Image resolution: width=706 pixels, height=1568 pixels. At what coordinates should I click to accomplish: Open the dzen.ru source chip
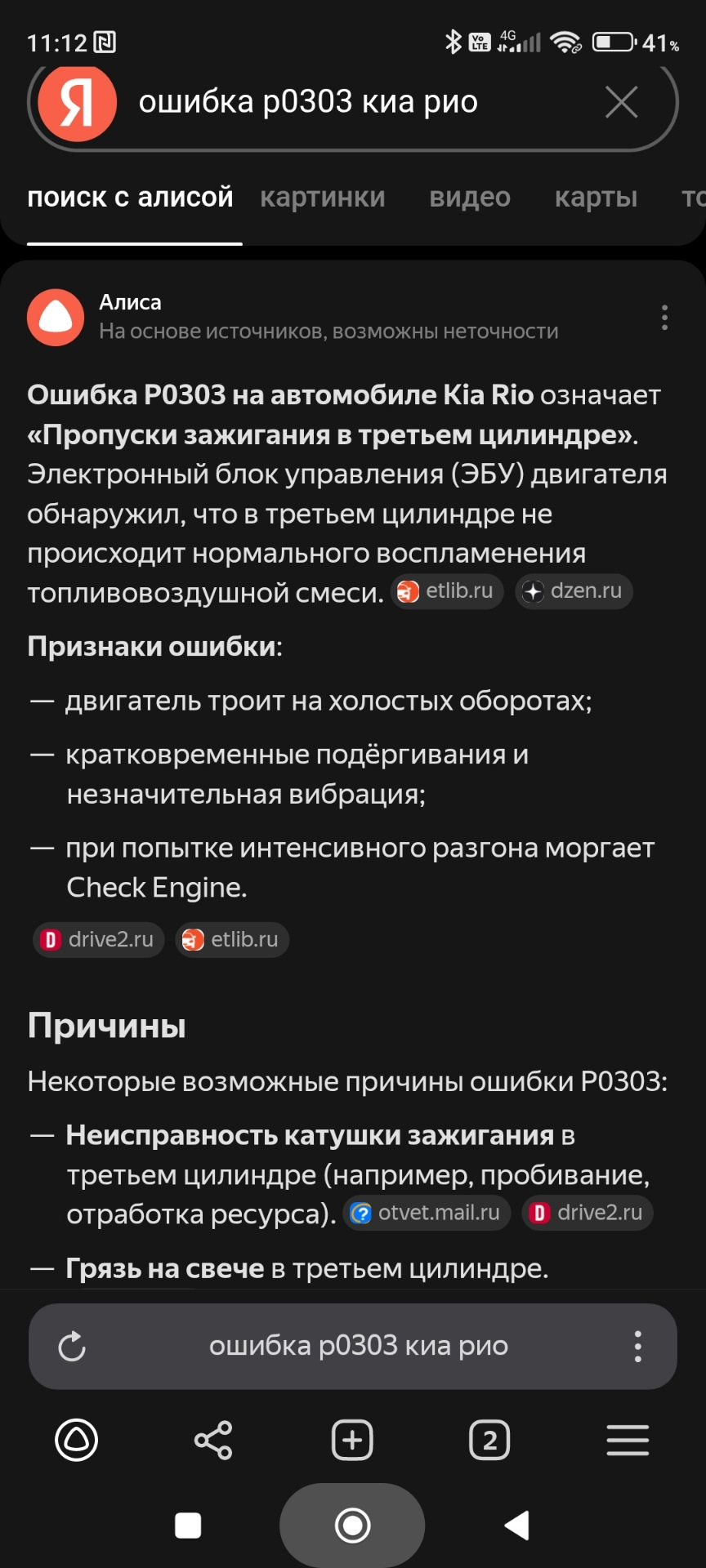pos(574,591)
